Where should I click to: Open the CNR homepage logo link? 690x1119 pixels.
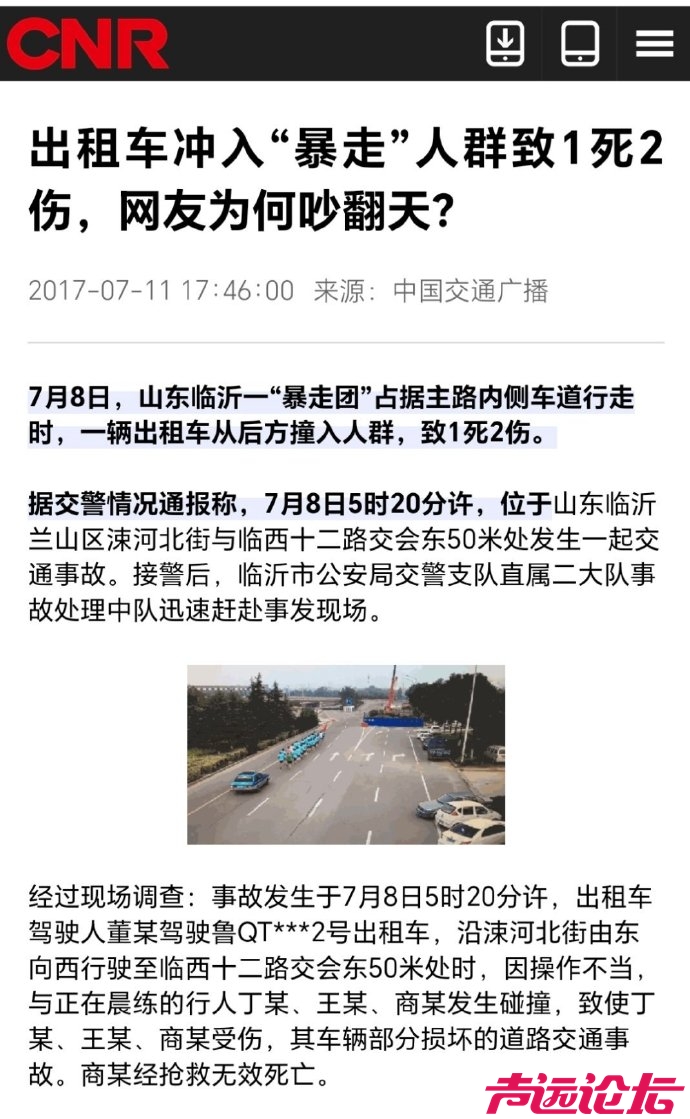pyautogui.click(x=88, y=45)
